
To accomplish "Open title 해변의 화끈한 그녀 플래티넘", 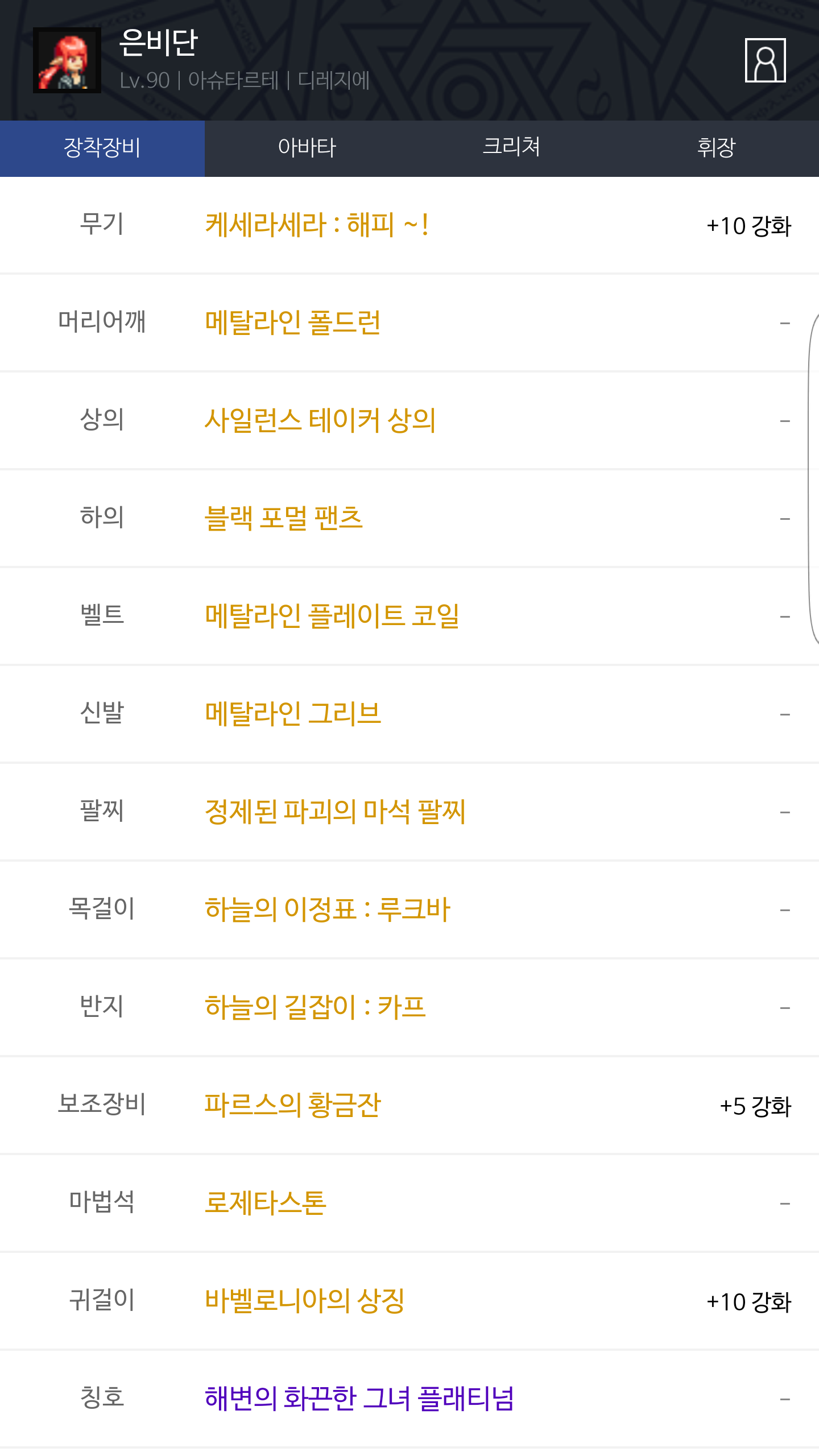I will click(359, 1399).
